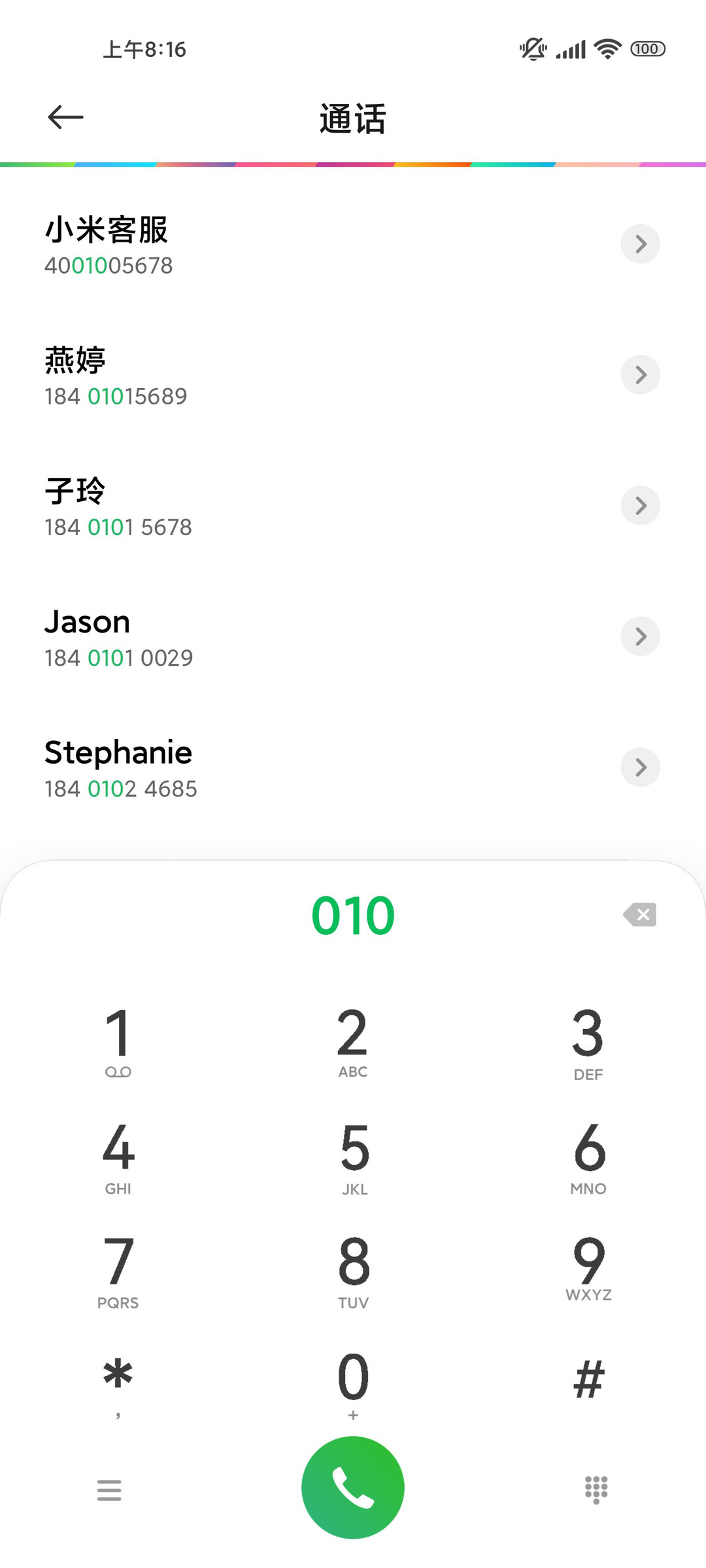Hide the dial pad
Image resolution: width=706 pixels, height=1568 pixels.
tap(596, 1490)
